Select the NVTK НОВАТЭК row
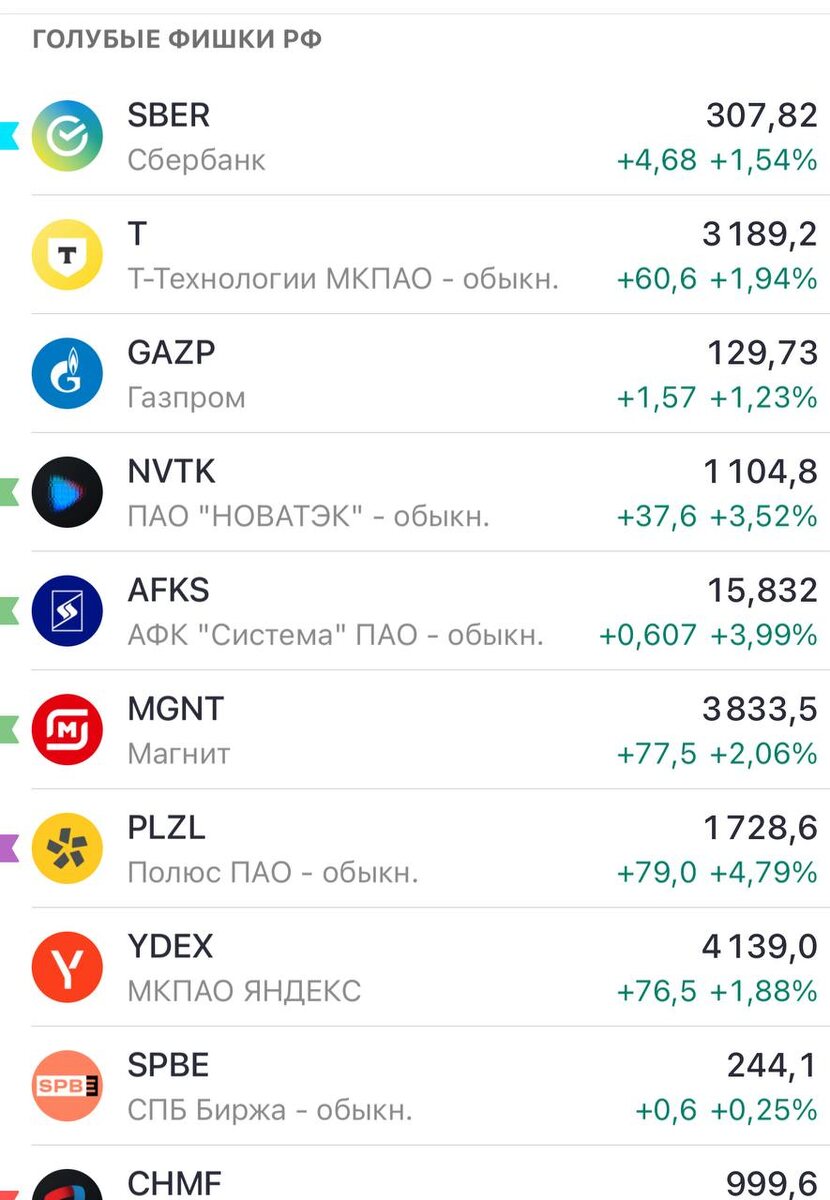This screenshot has width=830, height=1200. [x=415, y=493]
